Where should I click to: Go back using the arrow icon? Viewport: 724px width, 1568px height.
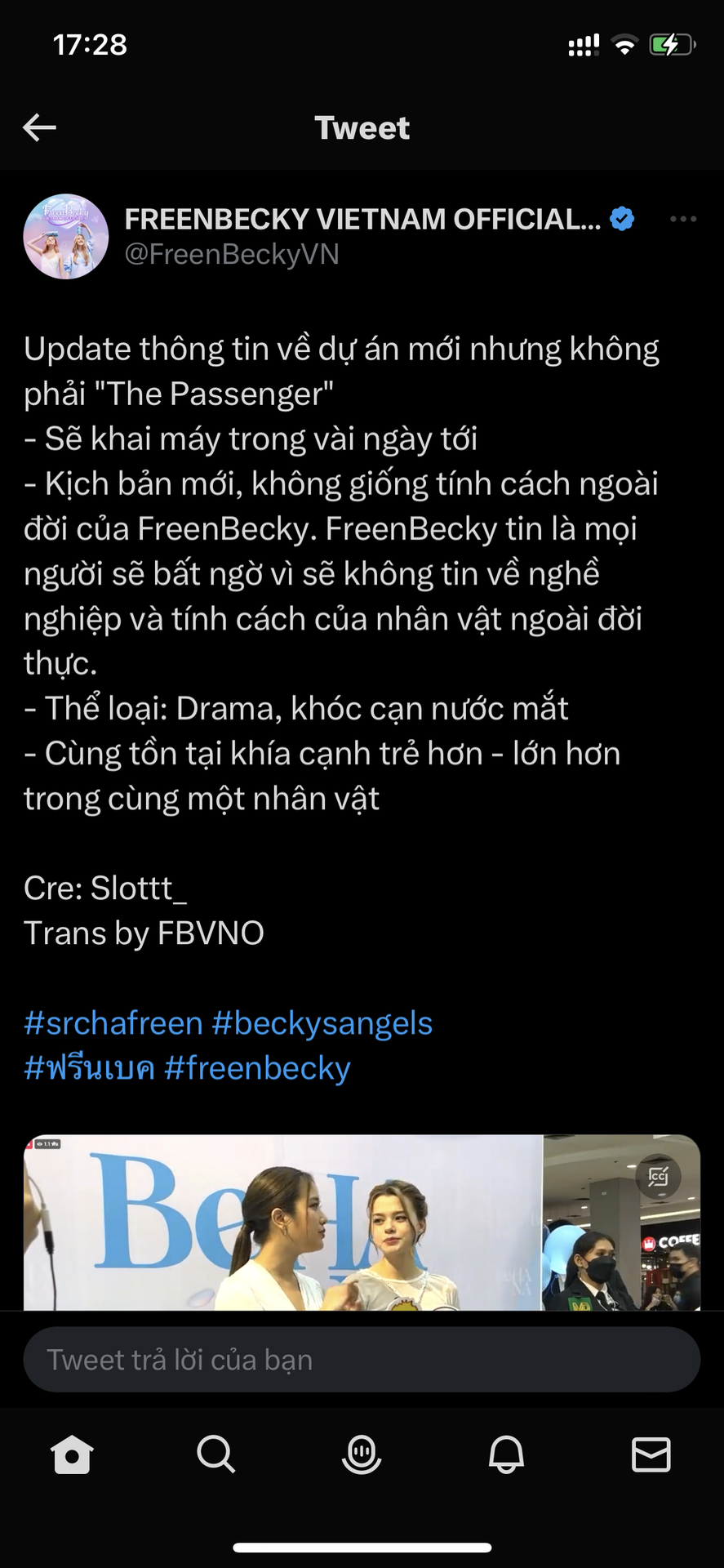[x=39, y=127]
